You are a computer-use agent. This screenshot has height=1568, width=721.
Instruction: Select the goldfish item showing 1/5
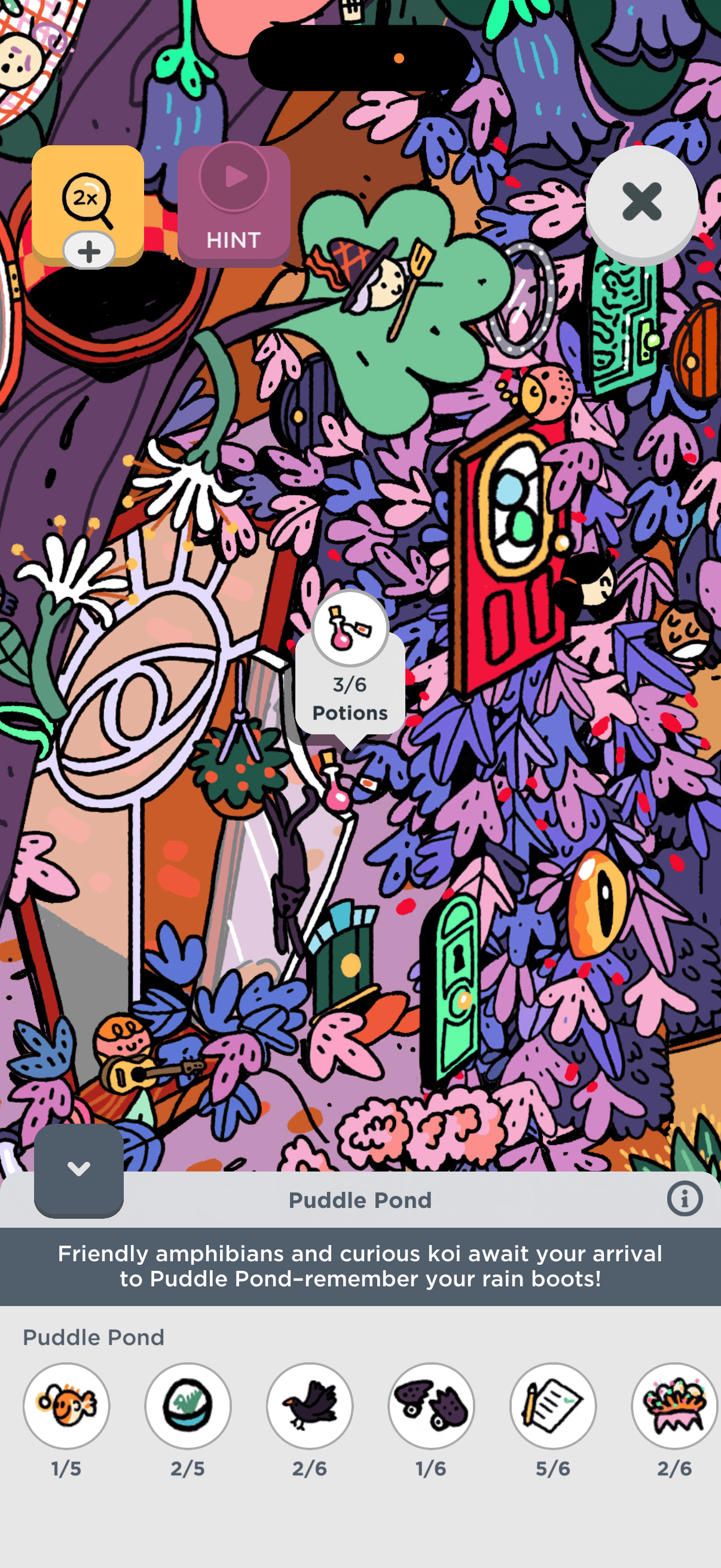point(66,1405)
